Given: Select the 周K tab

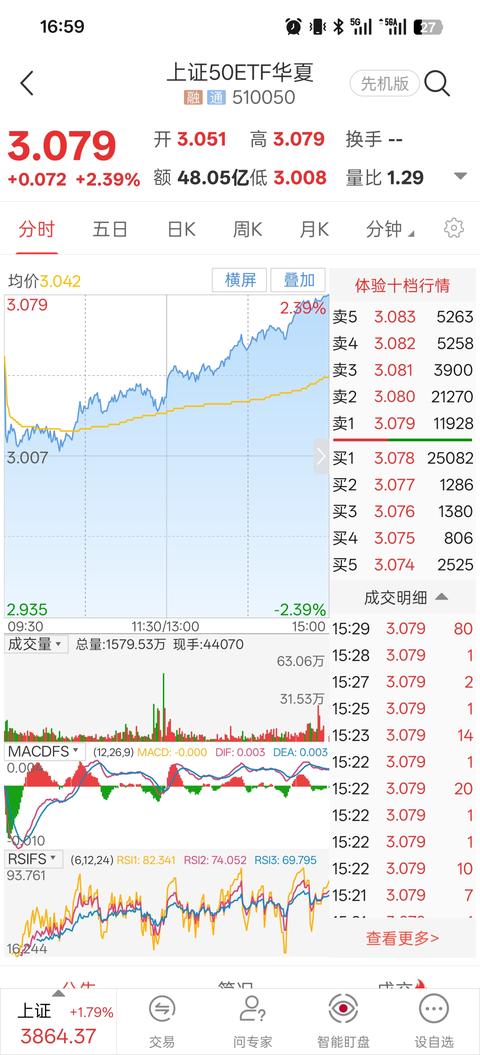Looking at the screenshot, I should (247, 229).
